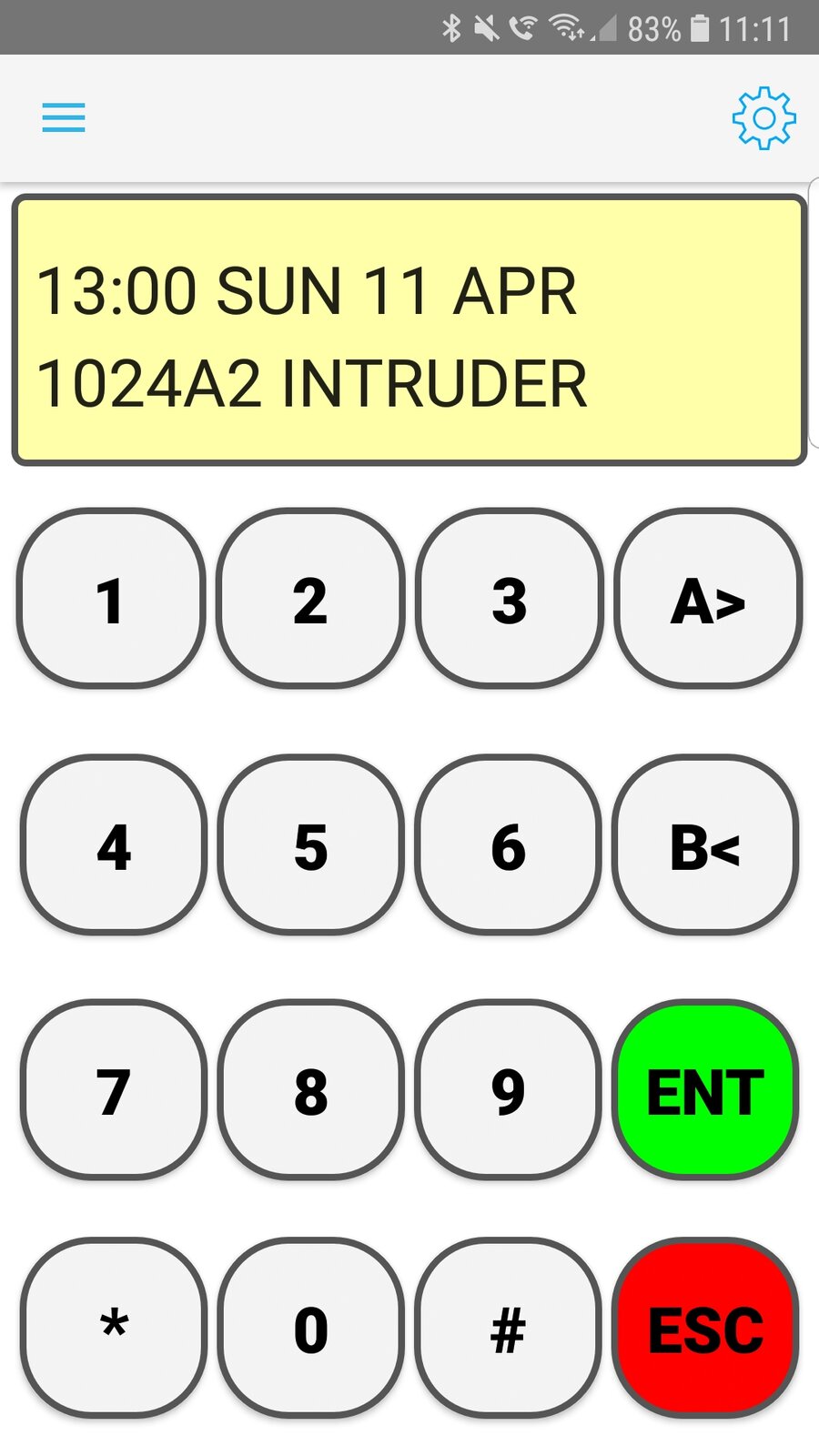The image size is (819, 1456).
Task: Tap the B< back key
Action: click(x=705, y=844)
